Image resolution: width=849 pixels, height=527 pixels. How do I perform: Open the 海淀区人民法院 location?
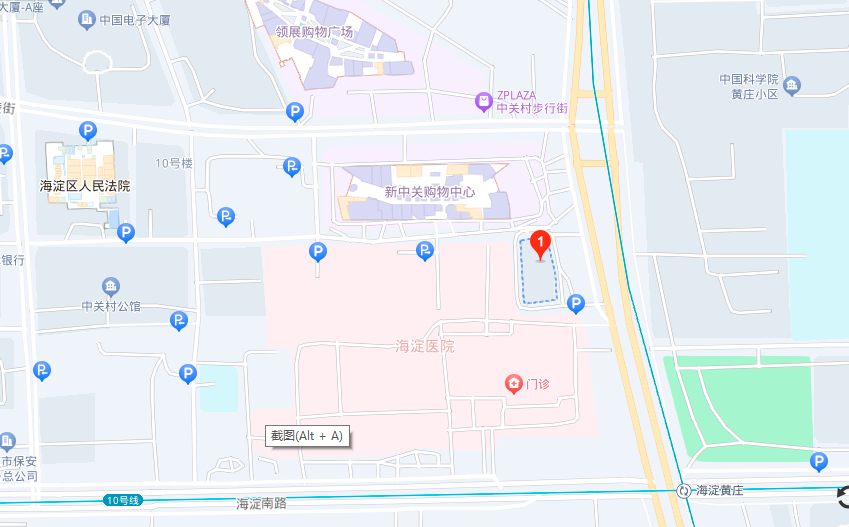[85, 186]
